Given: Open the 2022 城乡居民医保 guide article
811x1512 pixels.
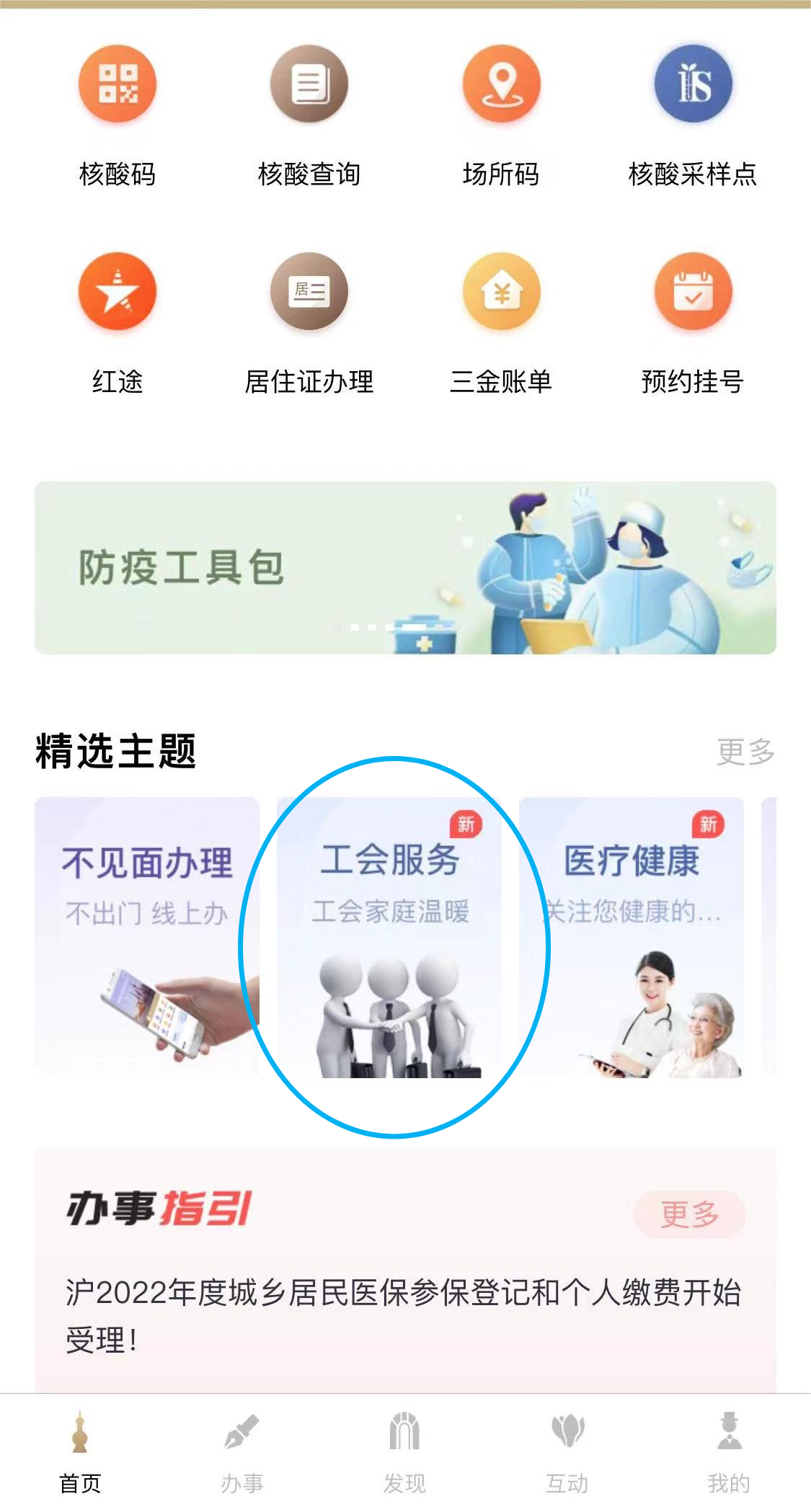Looking at the screenshot, I should point(404,1315).
